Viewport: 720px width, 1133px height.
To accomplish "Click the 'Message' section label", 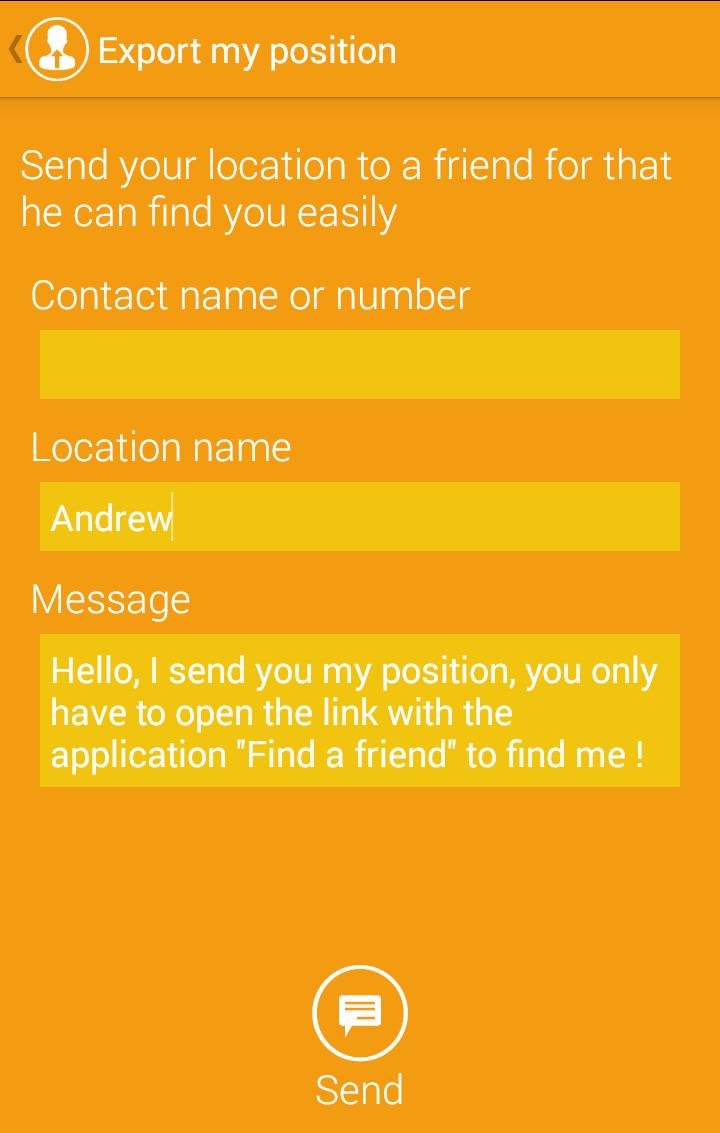I will click(110, 598).
